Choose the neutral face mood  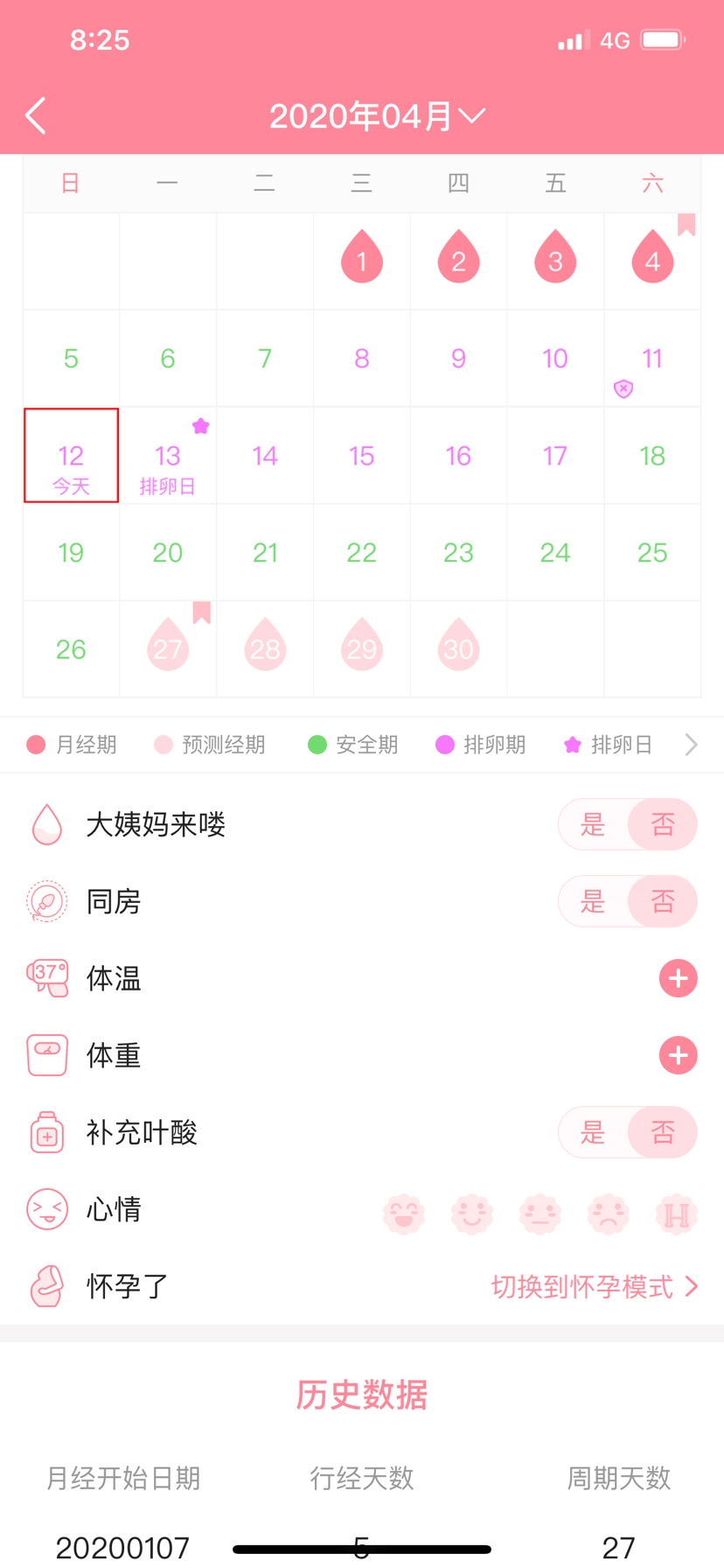(540, 1214)
